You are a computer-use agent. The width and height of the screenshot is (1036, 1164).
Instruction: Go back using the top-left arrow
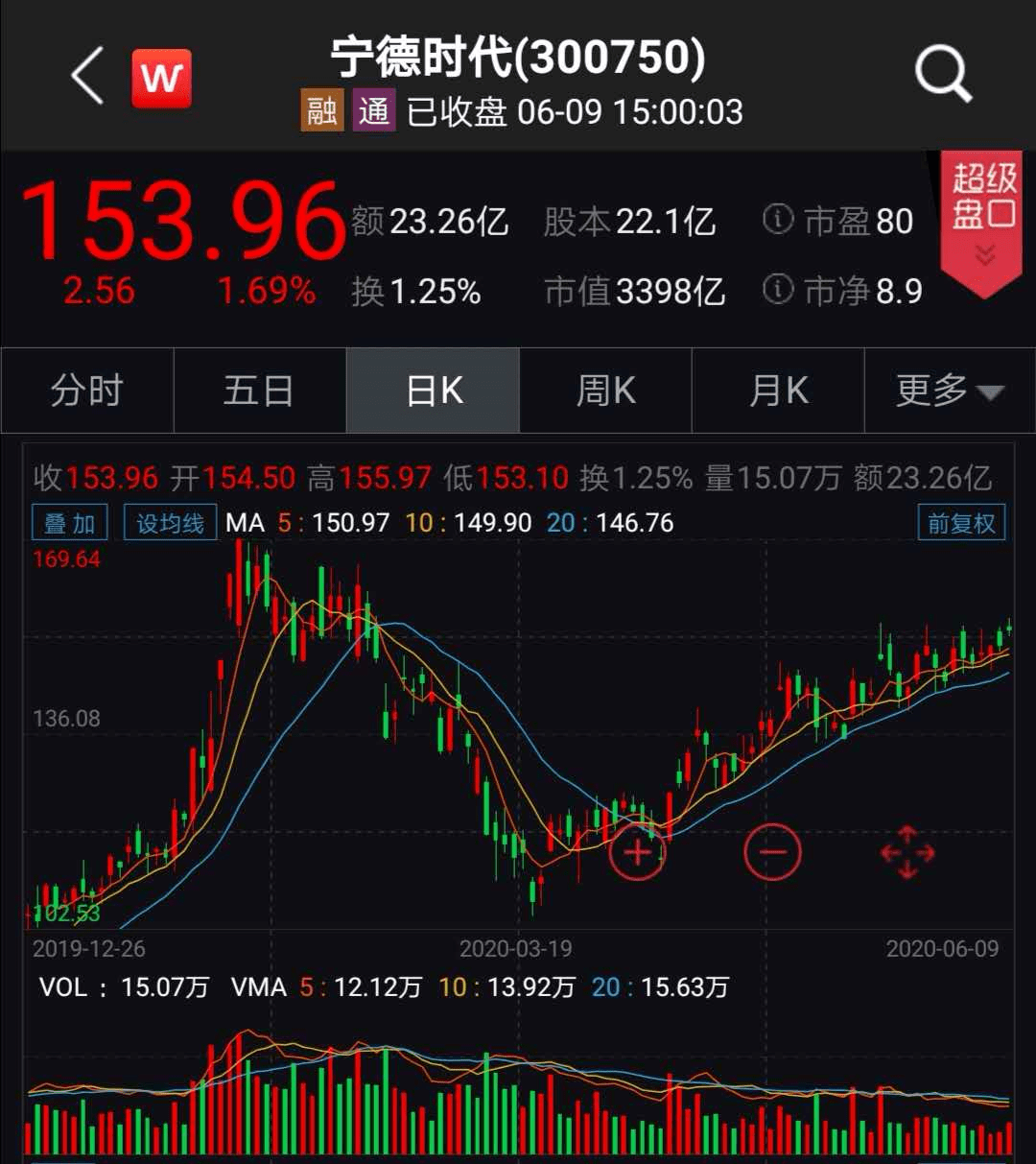pos(87,76)
